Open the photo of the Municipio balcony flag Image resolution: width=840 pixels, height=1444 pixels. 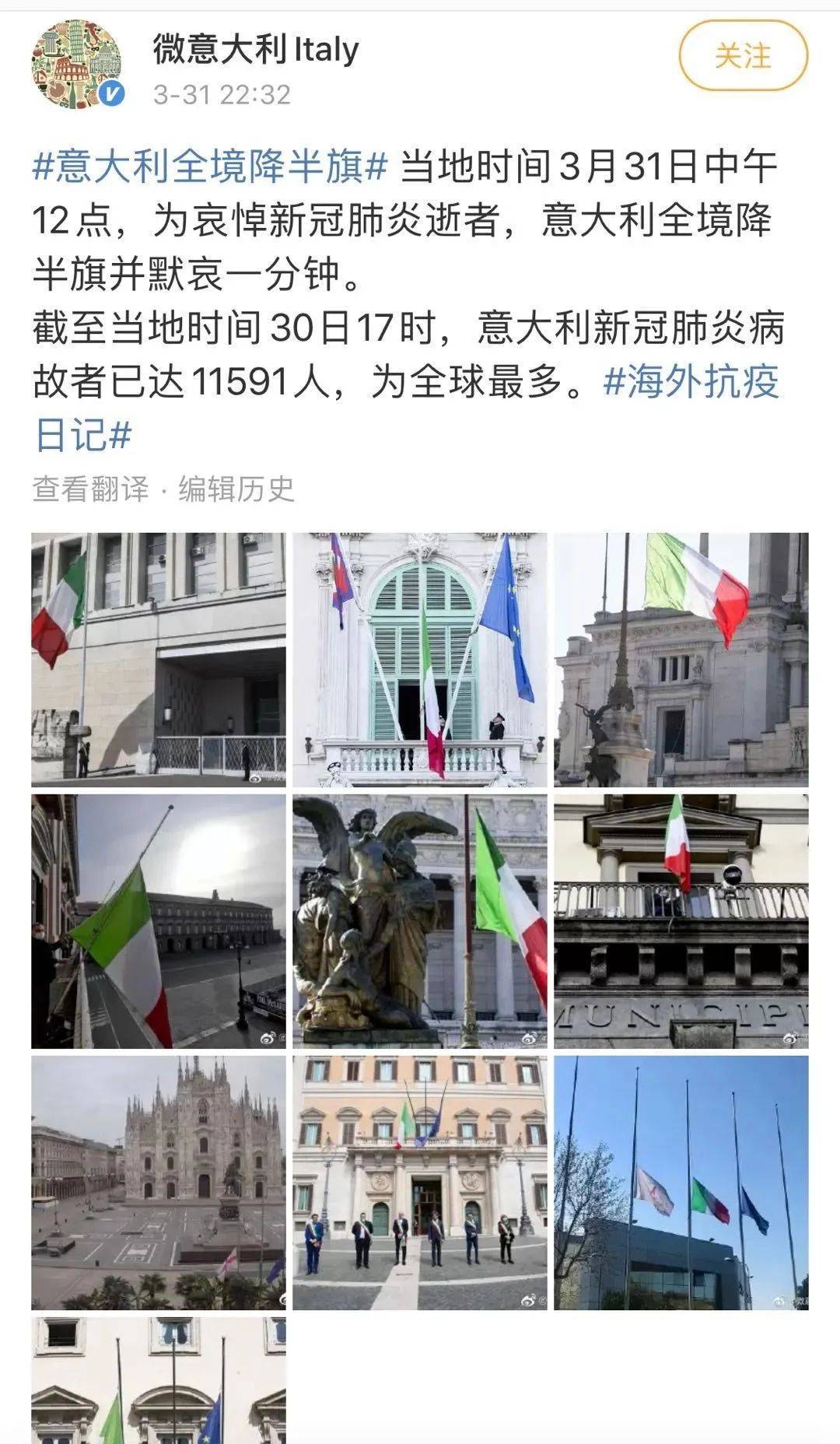681,920
